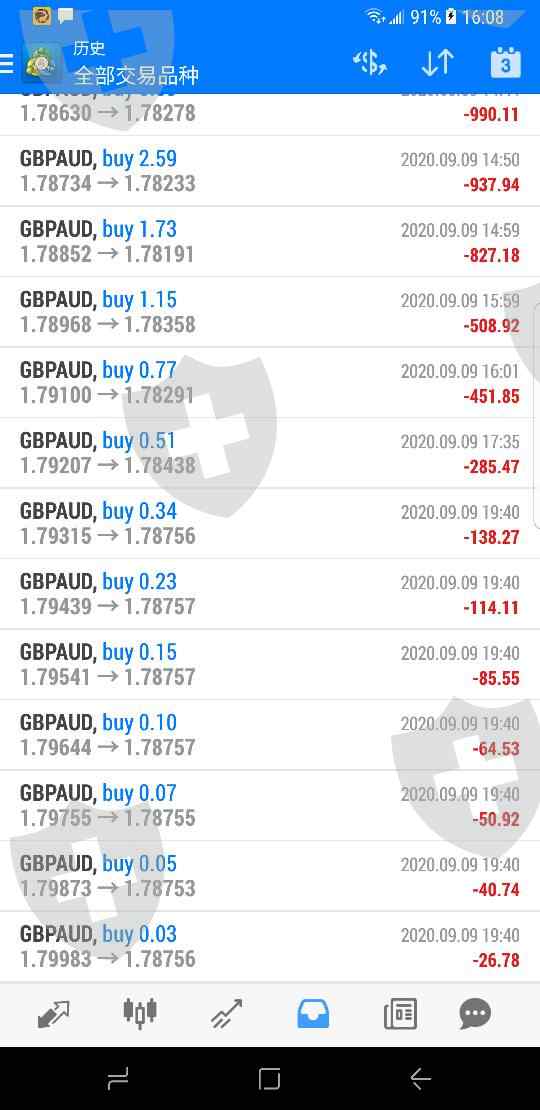Expand the GBPAUD buy 0.10 trade
Viewport: 540px width, 1110px height.
270,735
